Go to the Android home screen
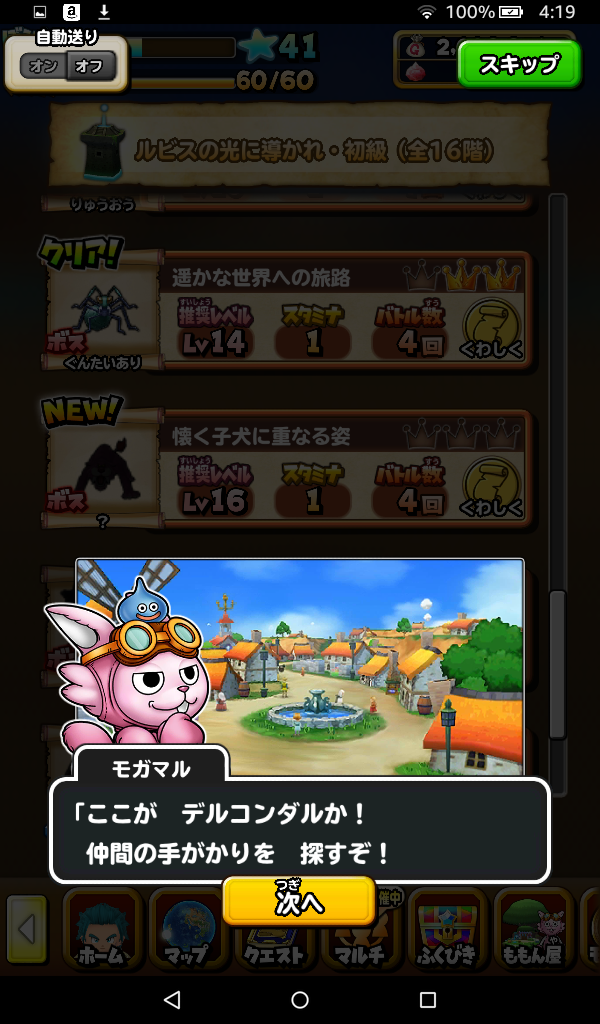The image size is (600, 1024). point(300,999)
